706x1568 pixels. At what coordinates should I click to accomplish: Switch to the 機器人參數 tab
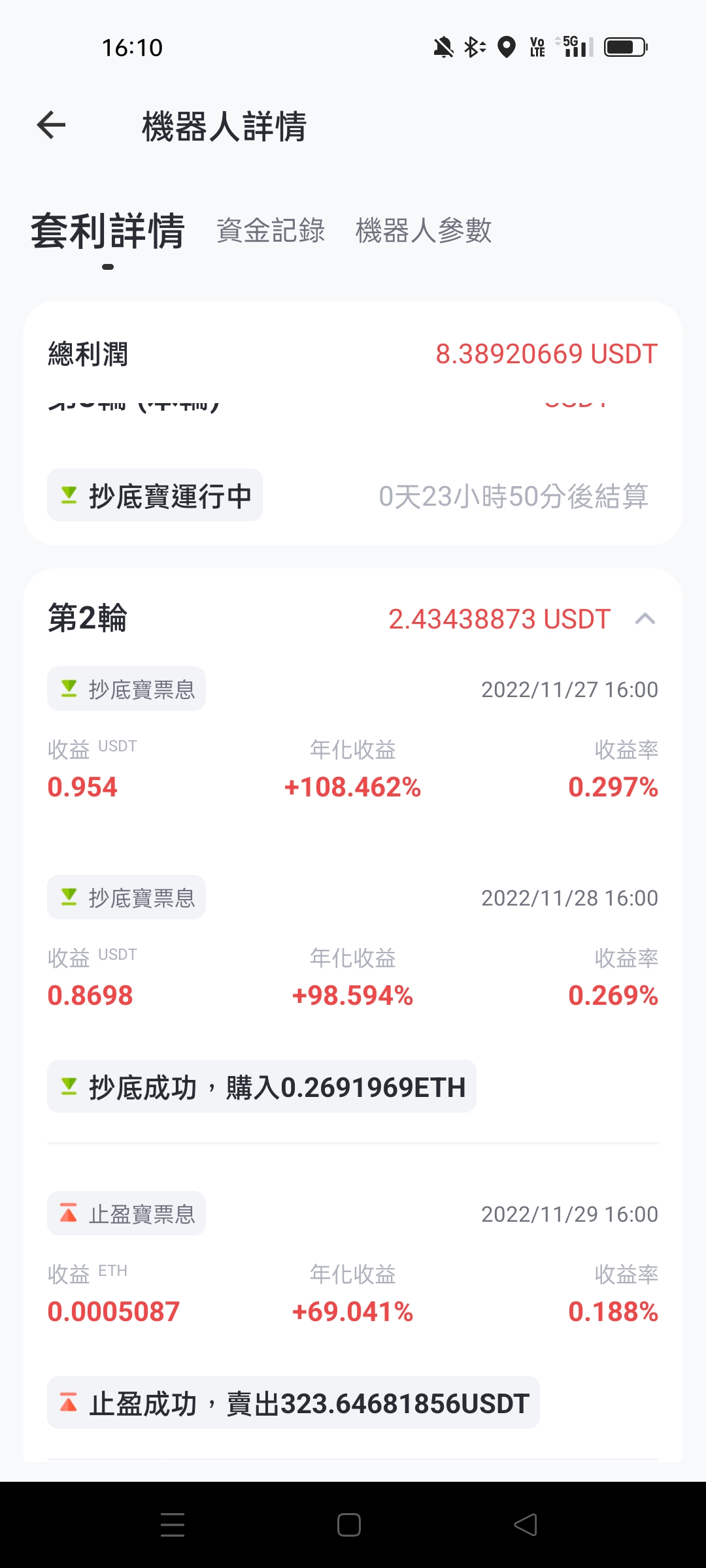(424, 231)
